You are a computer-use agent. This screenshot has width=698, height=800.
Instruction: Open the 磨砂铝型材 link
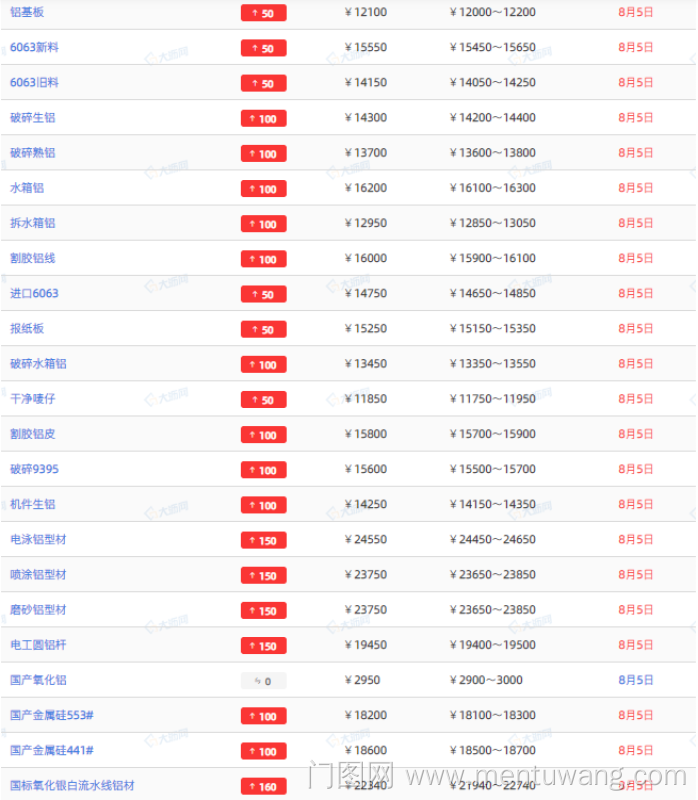[x=38, y=609]
